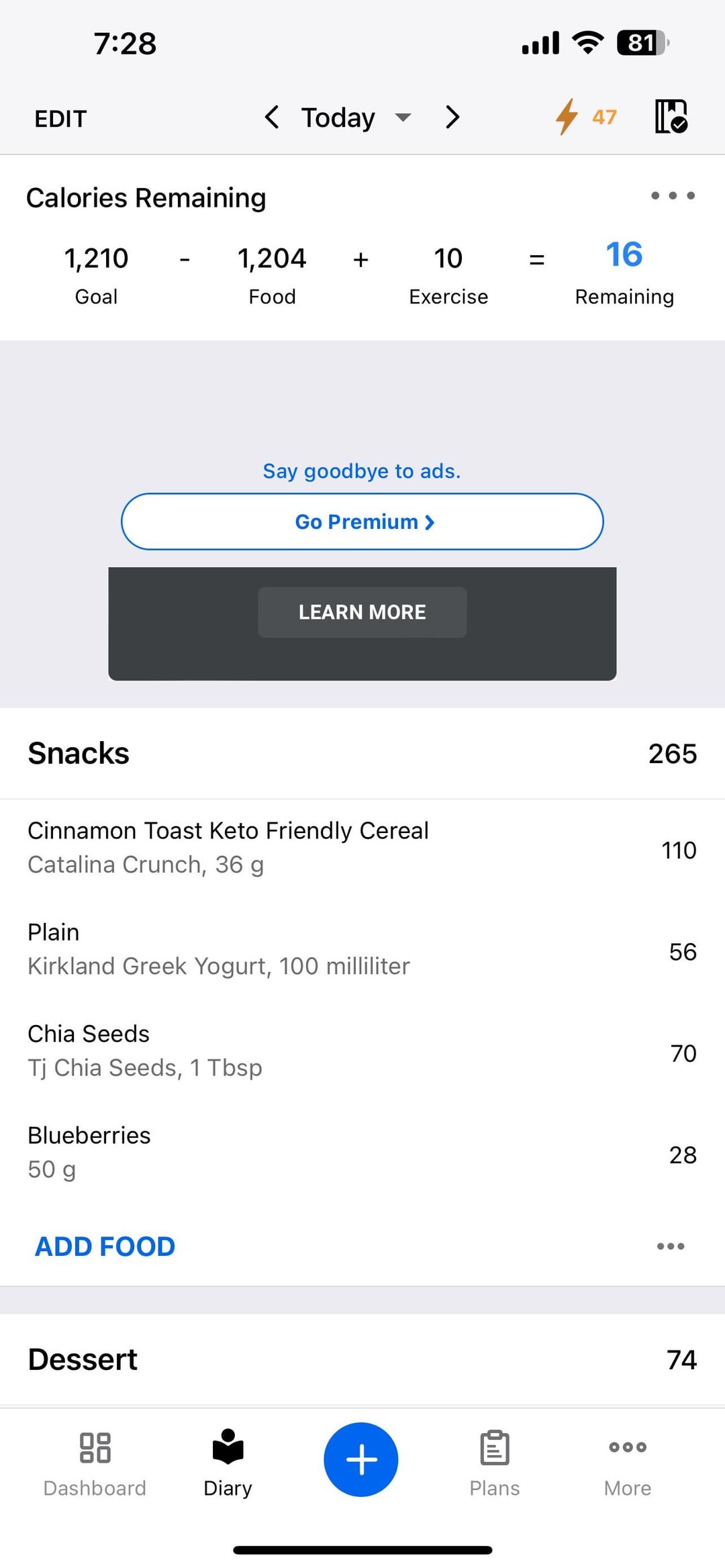Tap the Go Premium button

[362, 522]
